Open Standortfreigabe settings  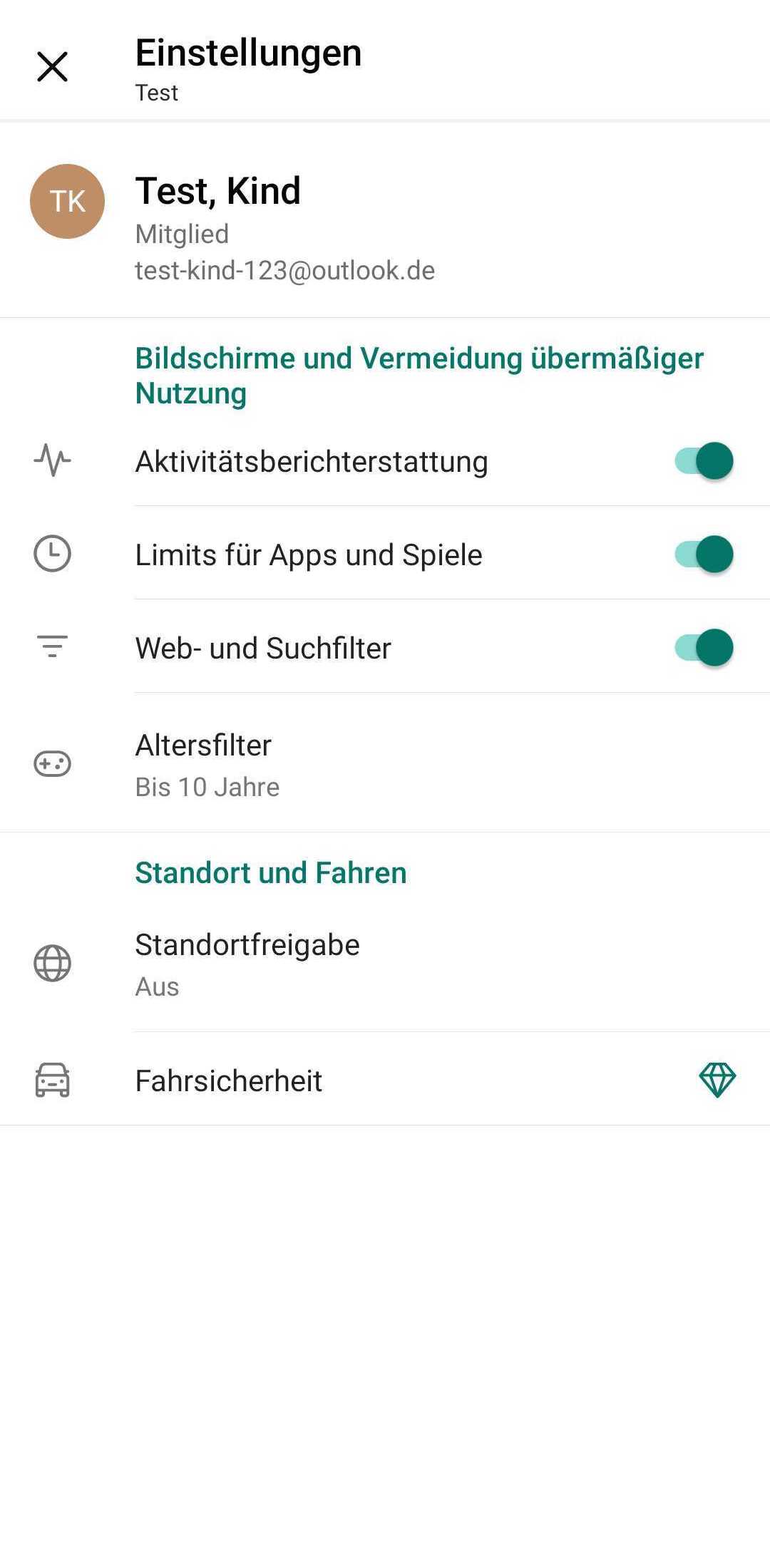tap(385, 964)
